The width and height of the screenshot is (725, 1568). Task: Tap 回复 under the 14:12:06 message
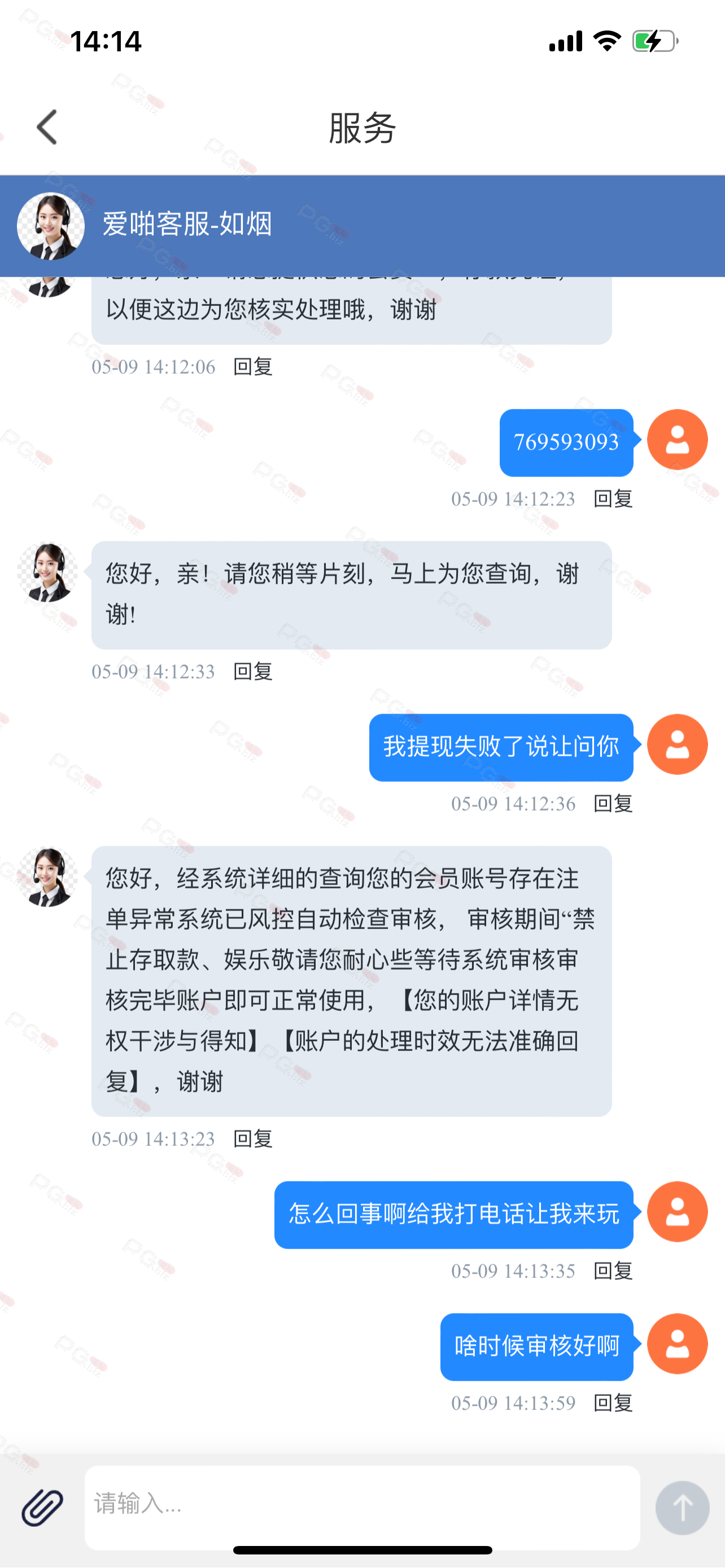point(253,366)
